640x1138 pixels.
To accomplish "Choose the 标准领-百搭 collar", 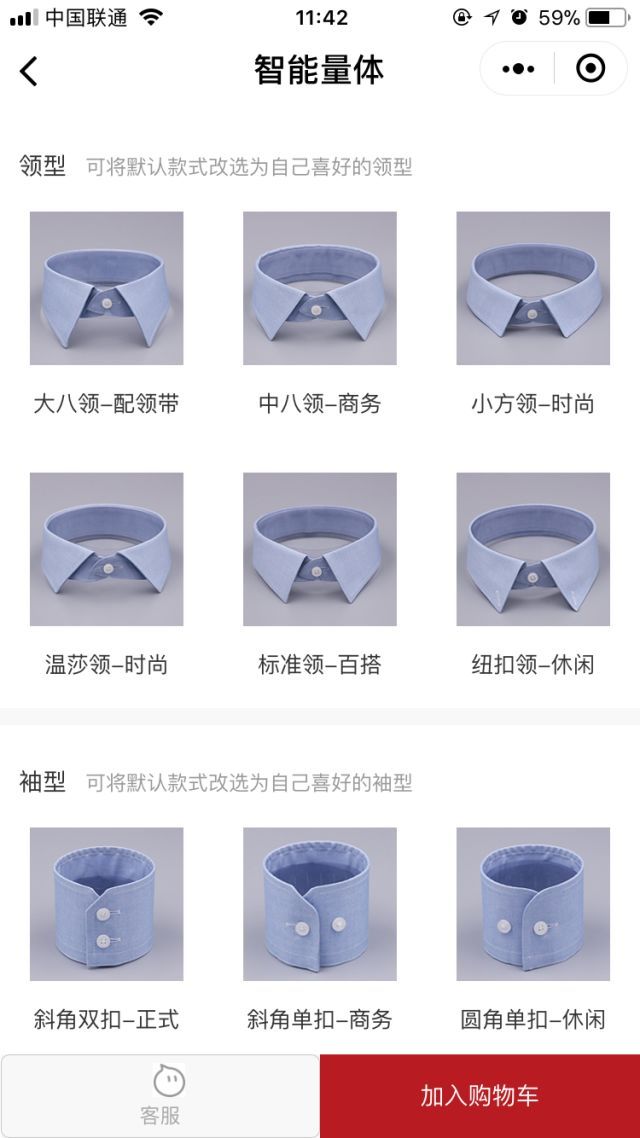I will click(319, 550).
